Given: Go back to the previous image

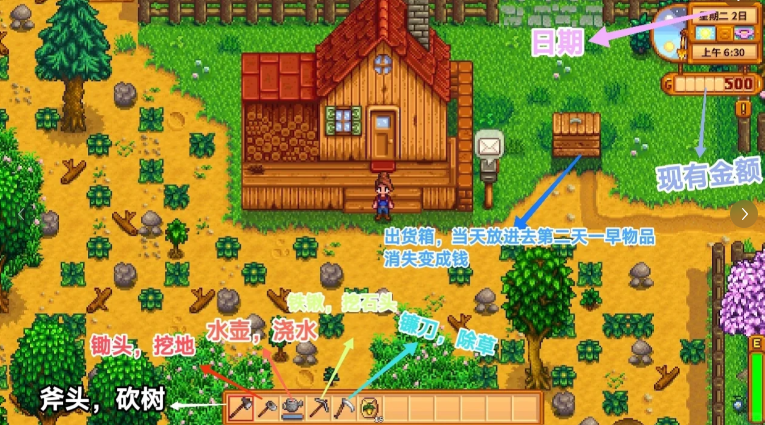Looking at the screenshot, I should pyautogui.click(x=20, y=213).
